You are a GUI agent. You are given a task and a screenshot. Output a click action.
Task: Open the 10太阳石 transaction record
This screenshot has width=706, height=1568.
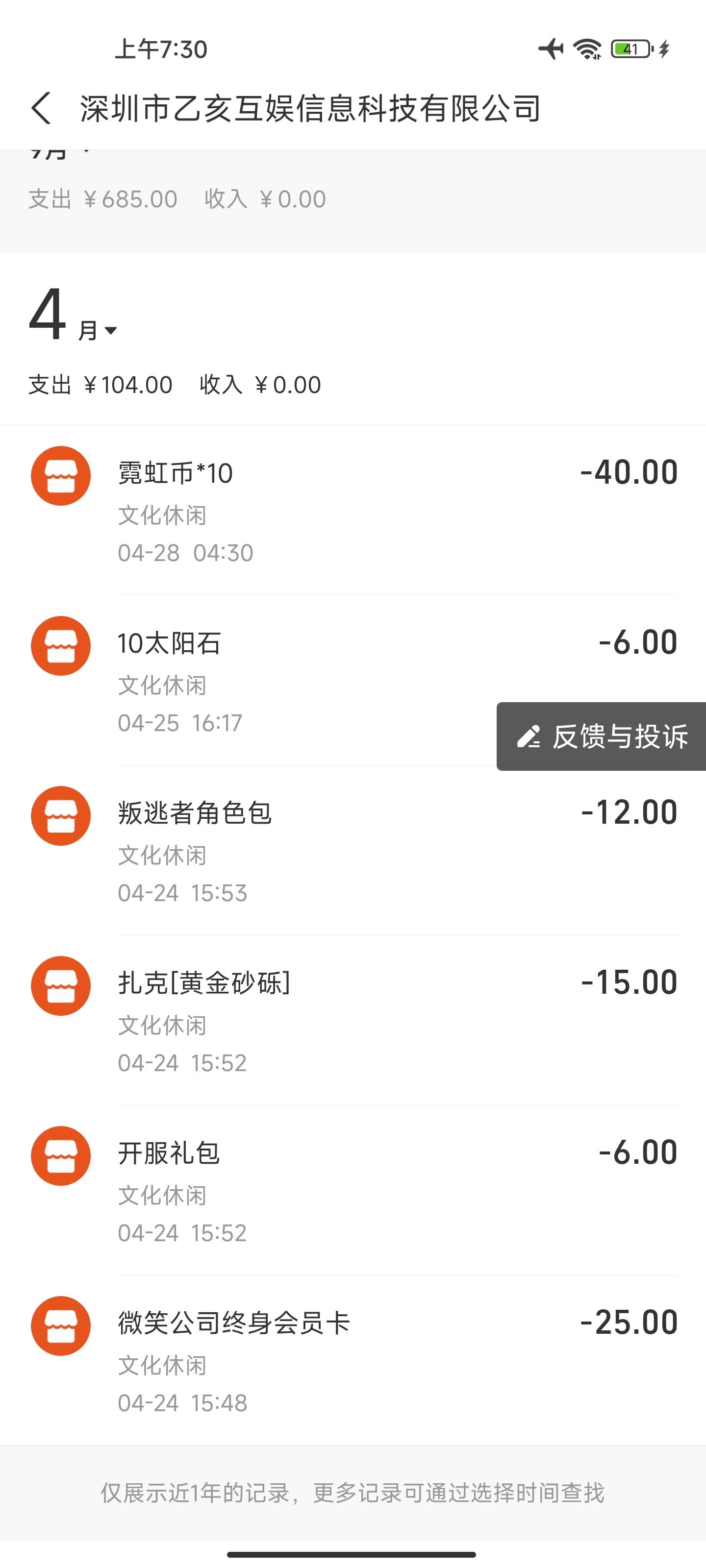click(x=353, y=680)
